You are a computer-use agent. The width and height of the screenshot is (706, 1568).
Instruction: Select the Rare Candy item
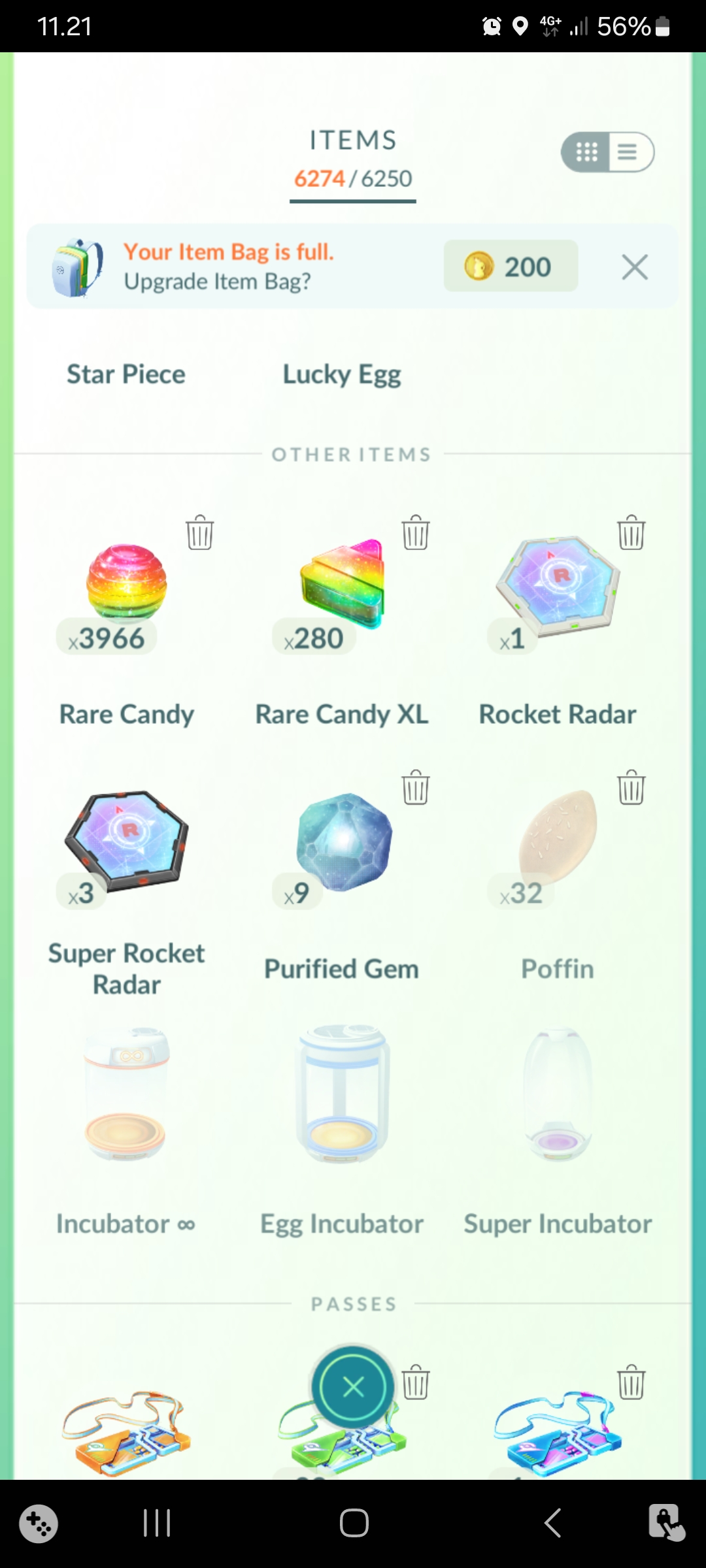click(126, 581)
